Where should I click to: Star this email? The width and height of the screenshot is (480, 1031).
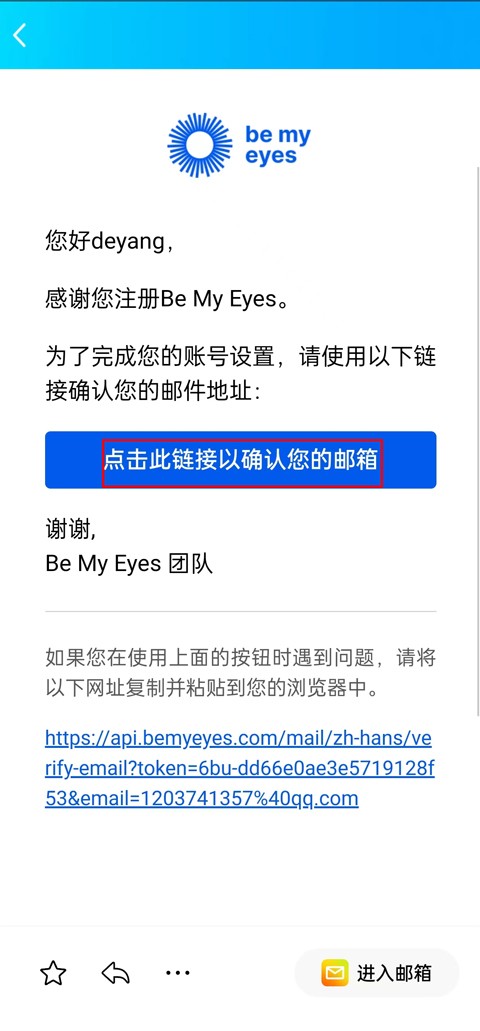[53, 973]
